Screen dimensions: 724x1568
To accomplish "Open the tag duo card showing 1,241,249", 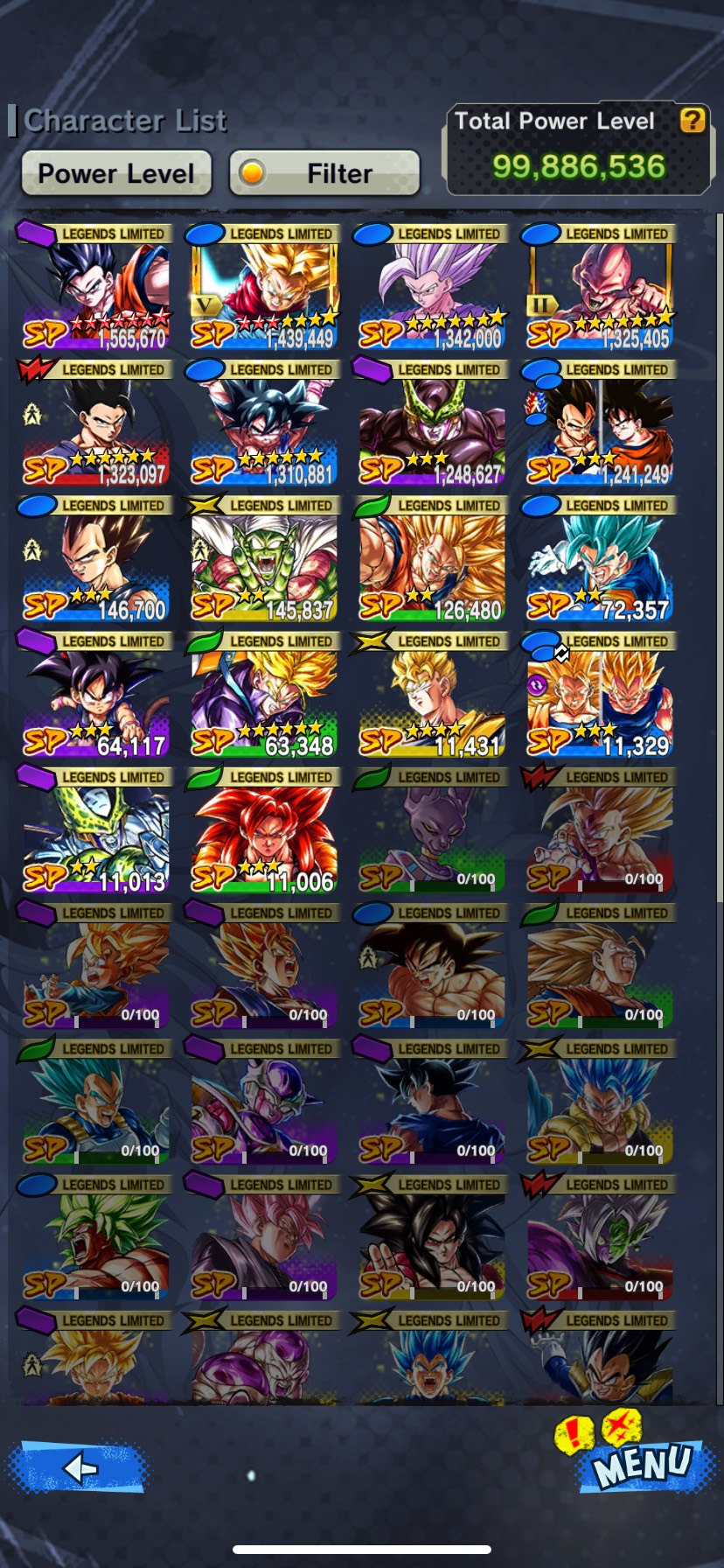I will coord(599,423).
